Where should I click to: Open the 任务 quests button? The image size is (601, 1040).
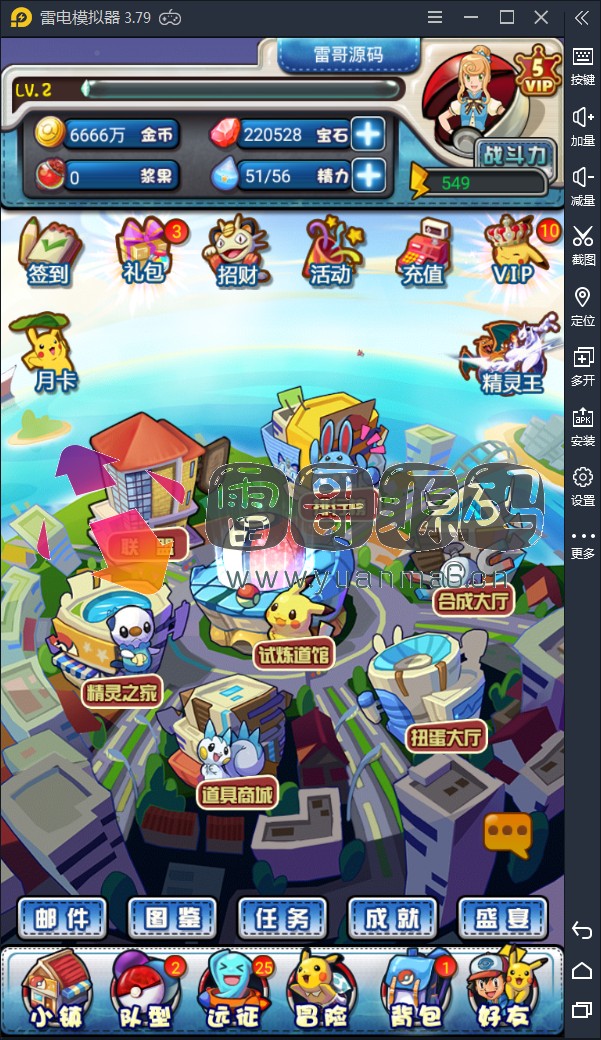(282, 919)
